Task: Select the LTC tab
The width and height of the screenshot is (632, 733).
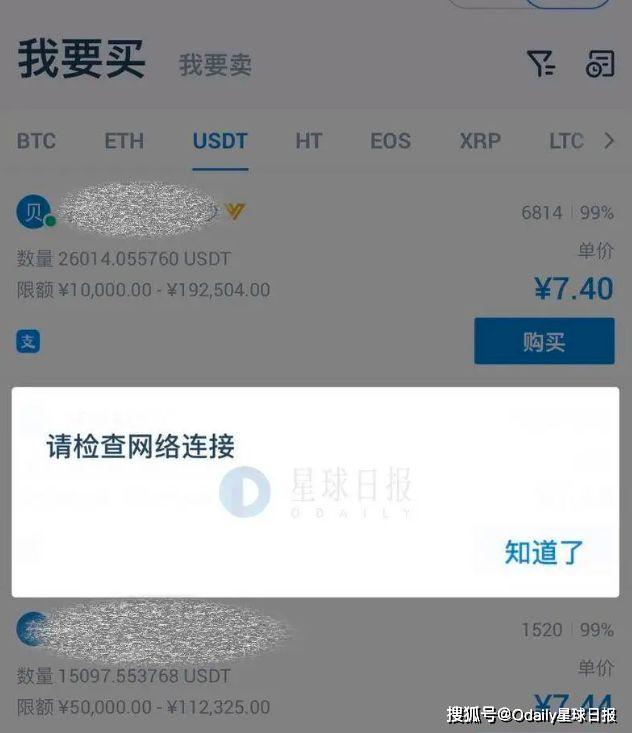Action: pos(566,141)
